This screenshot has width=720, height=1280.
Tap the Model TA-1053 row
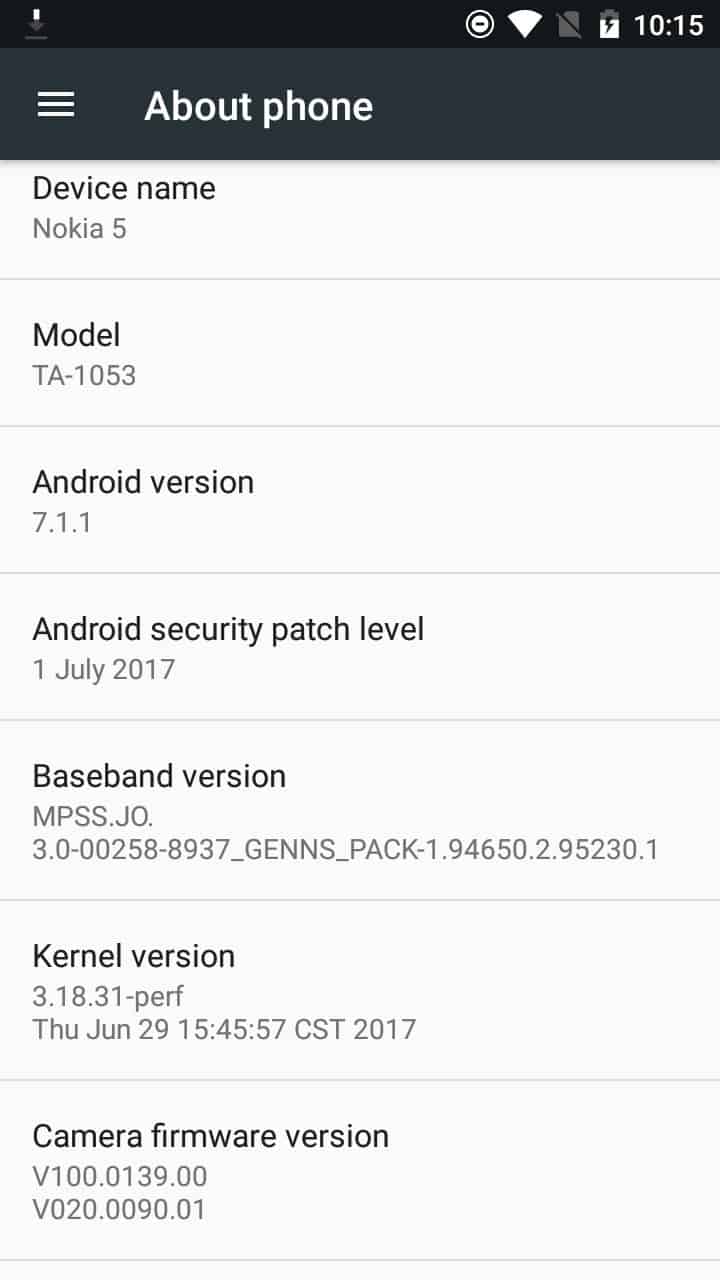click(360, 354)
